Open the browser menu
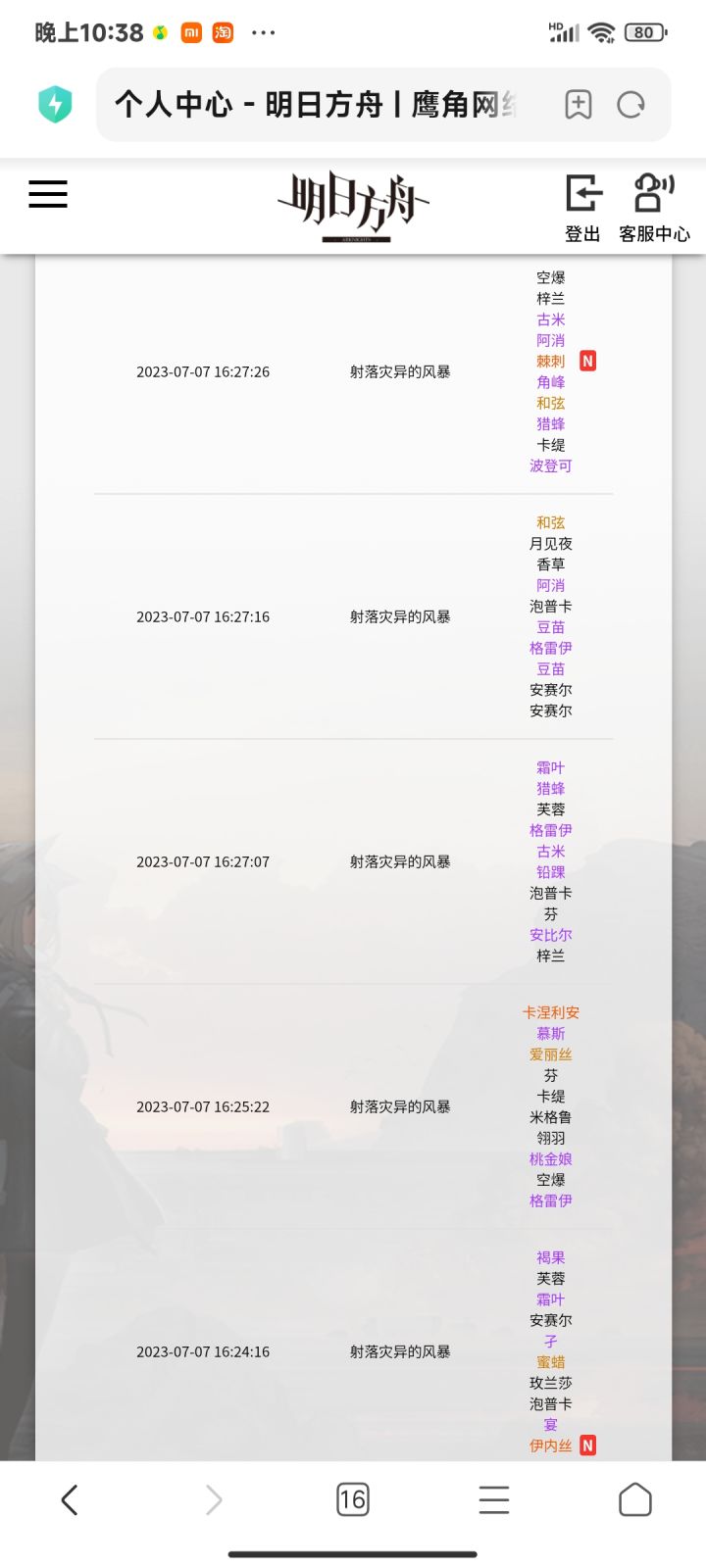 click(494, 1499)
